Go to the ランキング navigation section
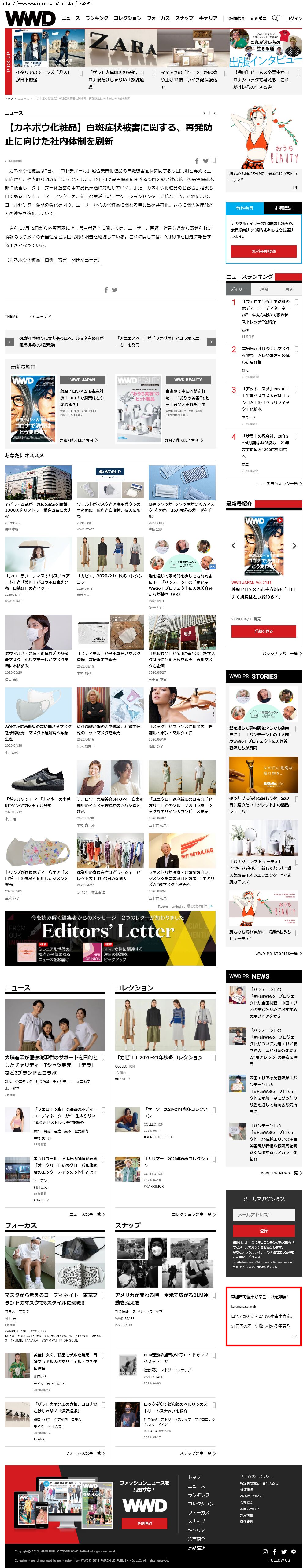This screenshot has height=1568, width=307. click(x=97, y=18)
